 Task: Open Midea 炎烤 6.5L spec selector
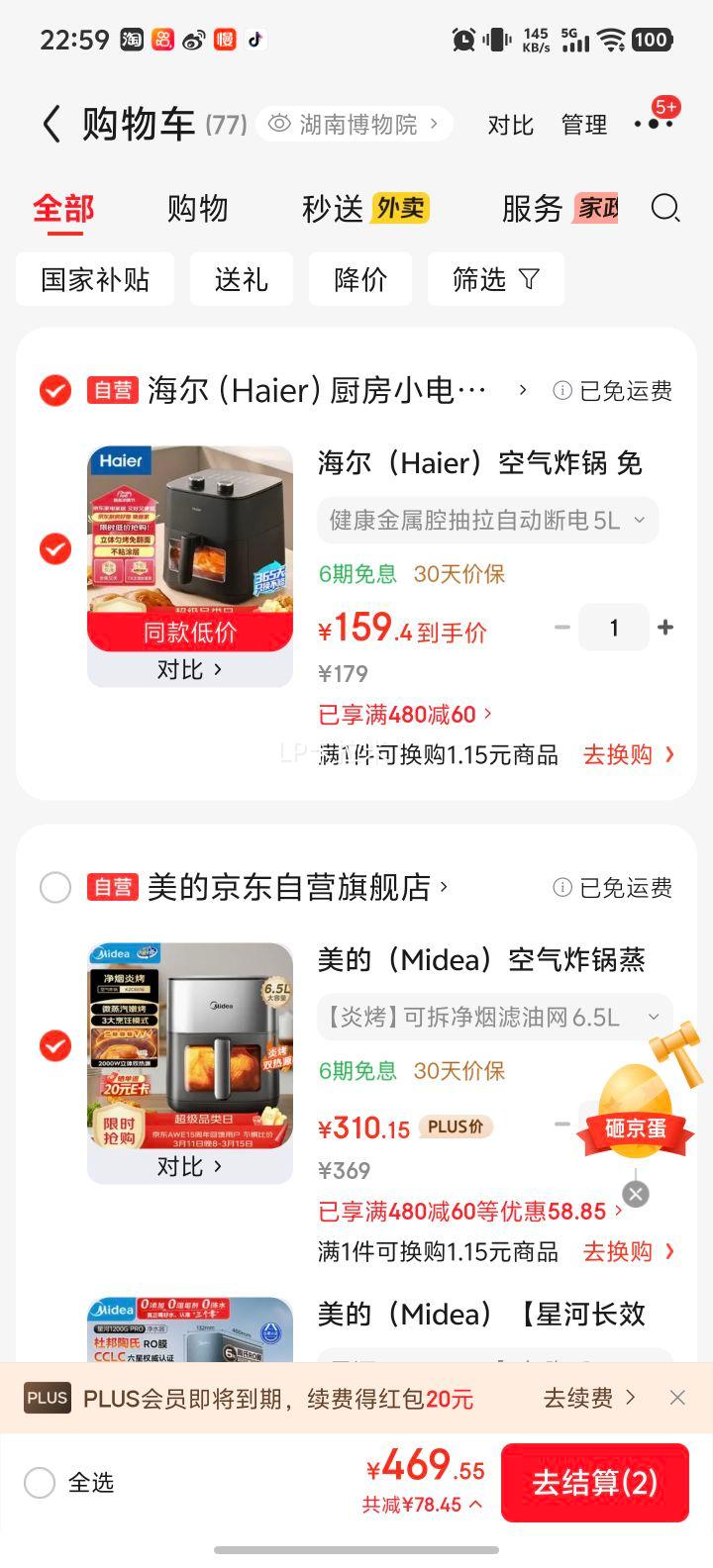coord(494,1018)
